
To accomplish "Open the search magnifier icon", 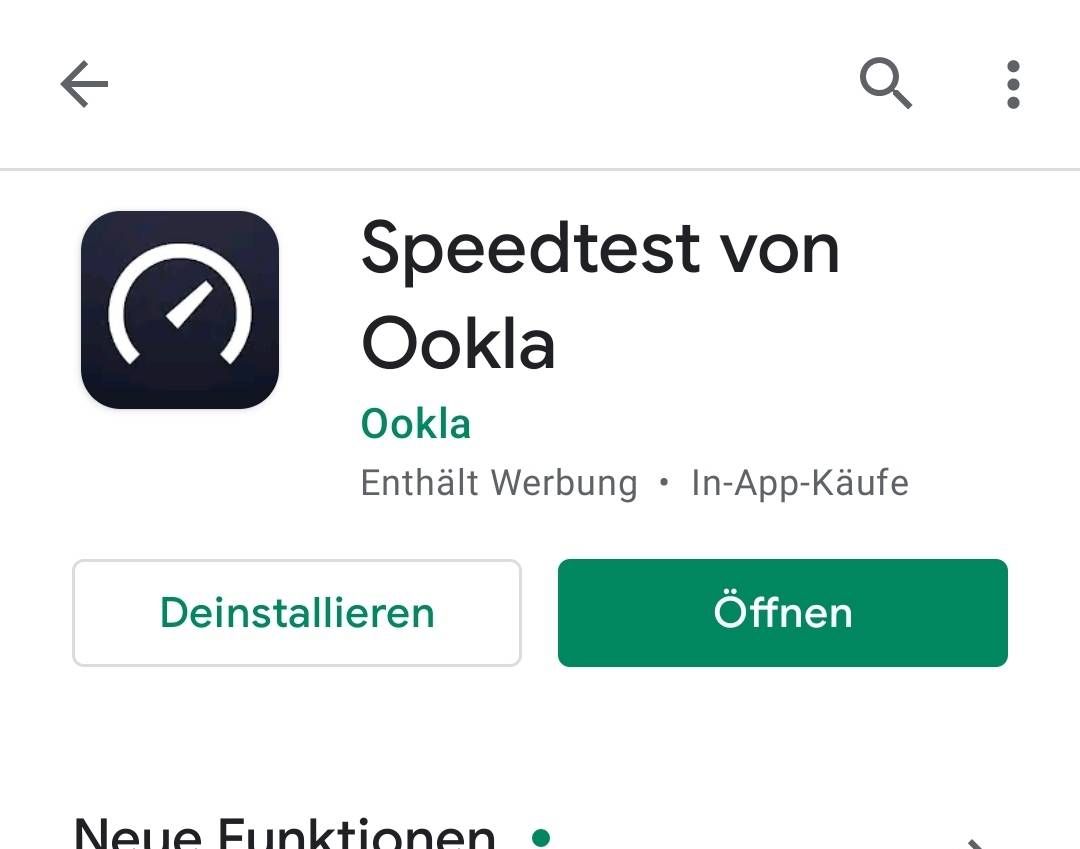I will click(886, 84).
